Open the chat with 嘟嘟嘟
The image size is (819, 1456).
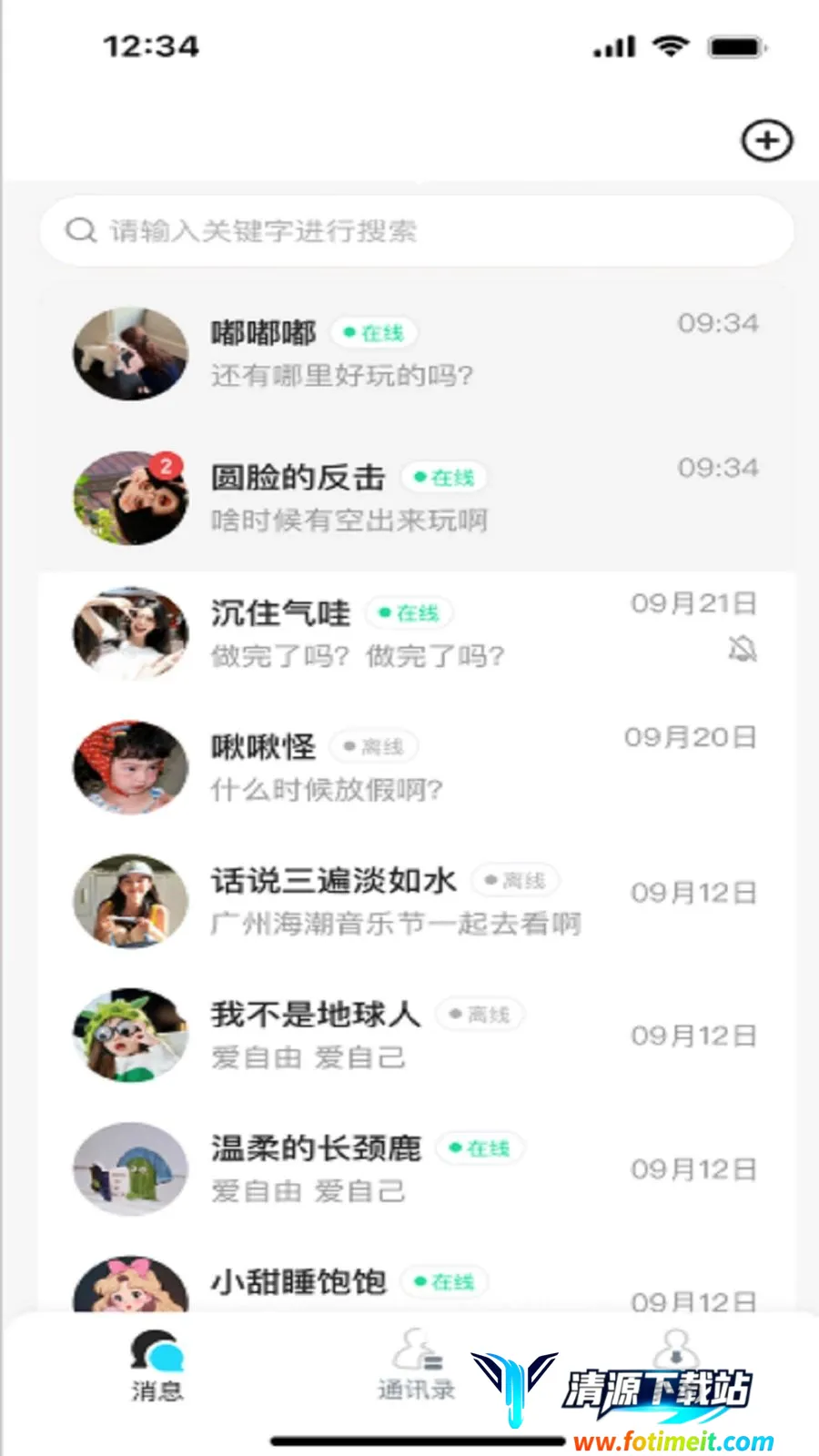point(417,354)
